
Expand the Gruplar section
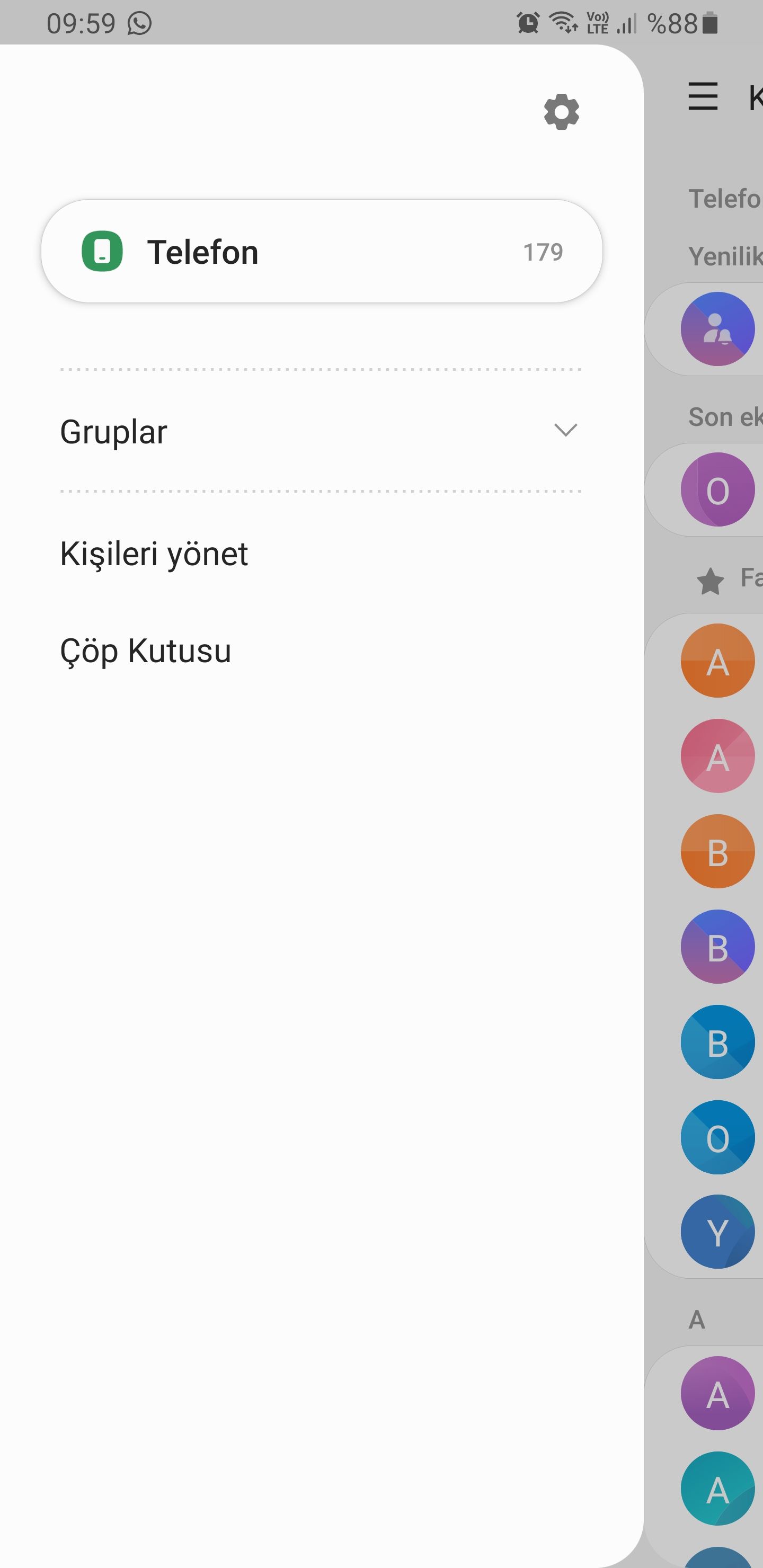(x=321, y=431)
